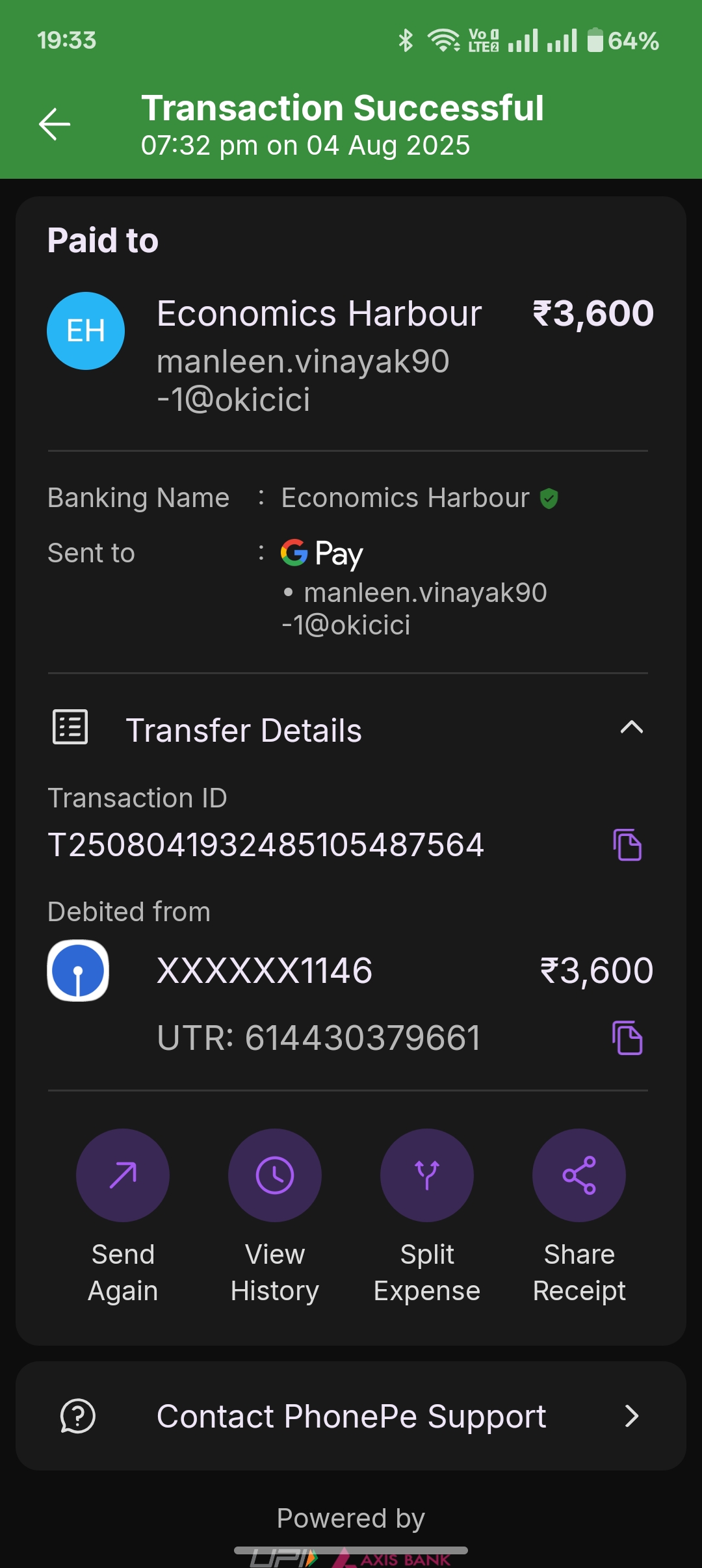Open Contact PhonePe Support

click(351, 1416)
